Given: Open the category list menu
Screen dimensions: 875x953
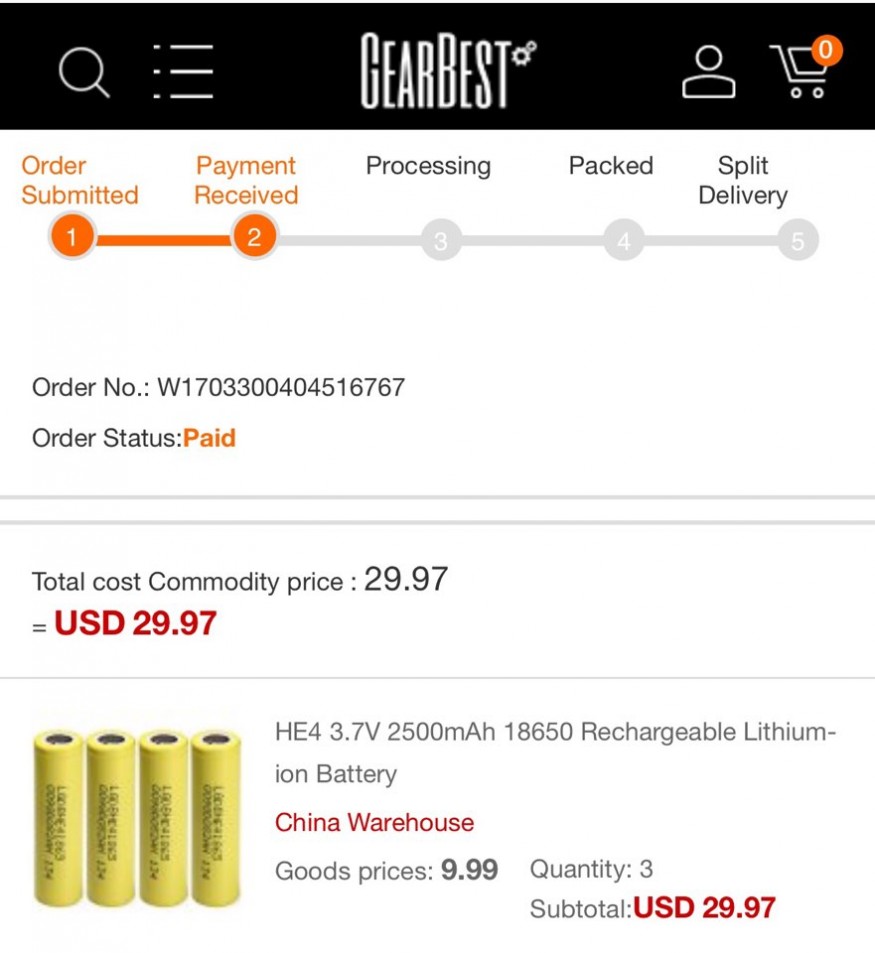Looking at the screenshot, I should click(x=184, y=72).
